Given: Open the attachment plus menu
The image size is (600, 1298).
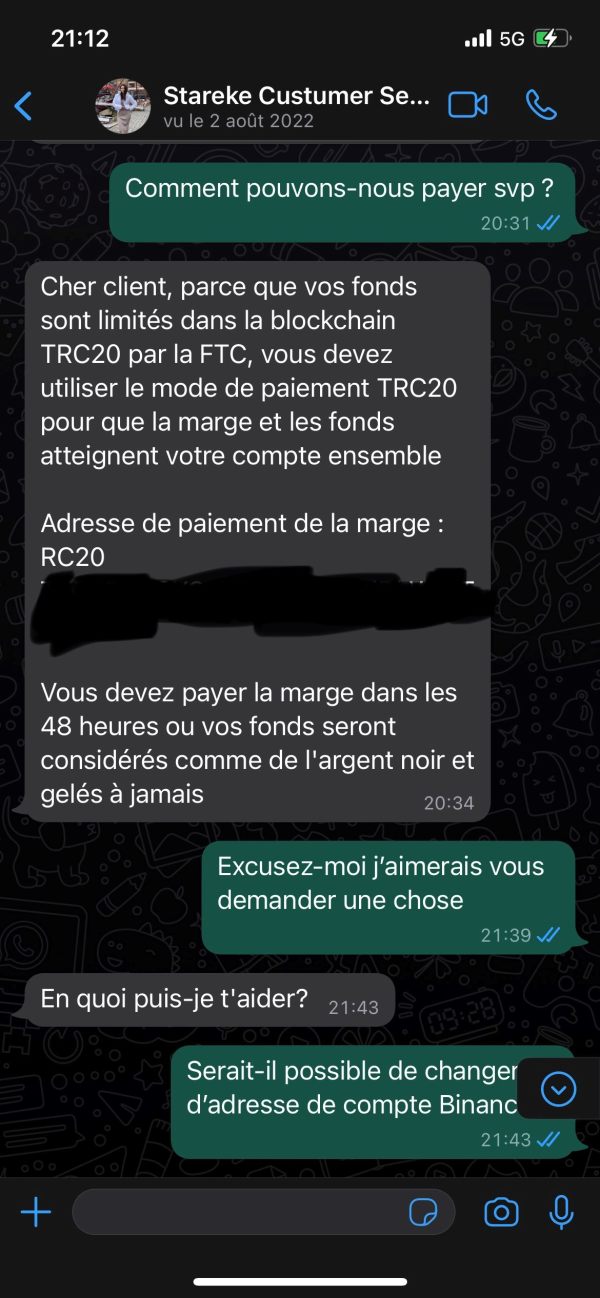Looking at the screenshot, I should (36, 1213).
